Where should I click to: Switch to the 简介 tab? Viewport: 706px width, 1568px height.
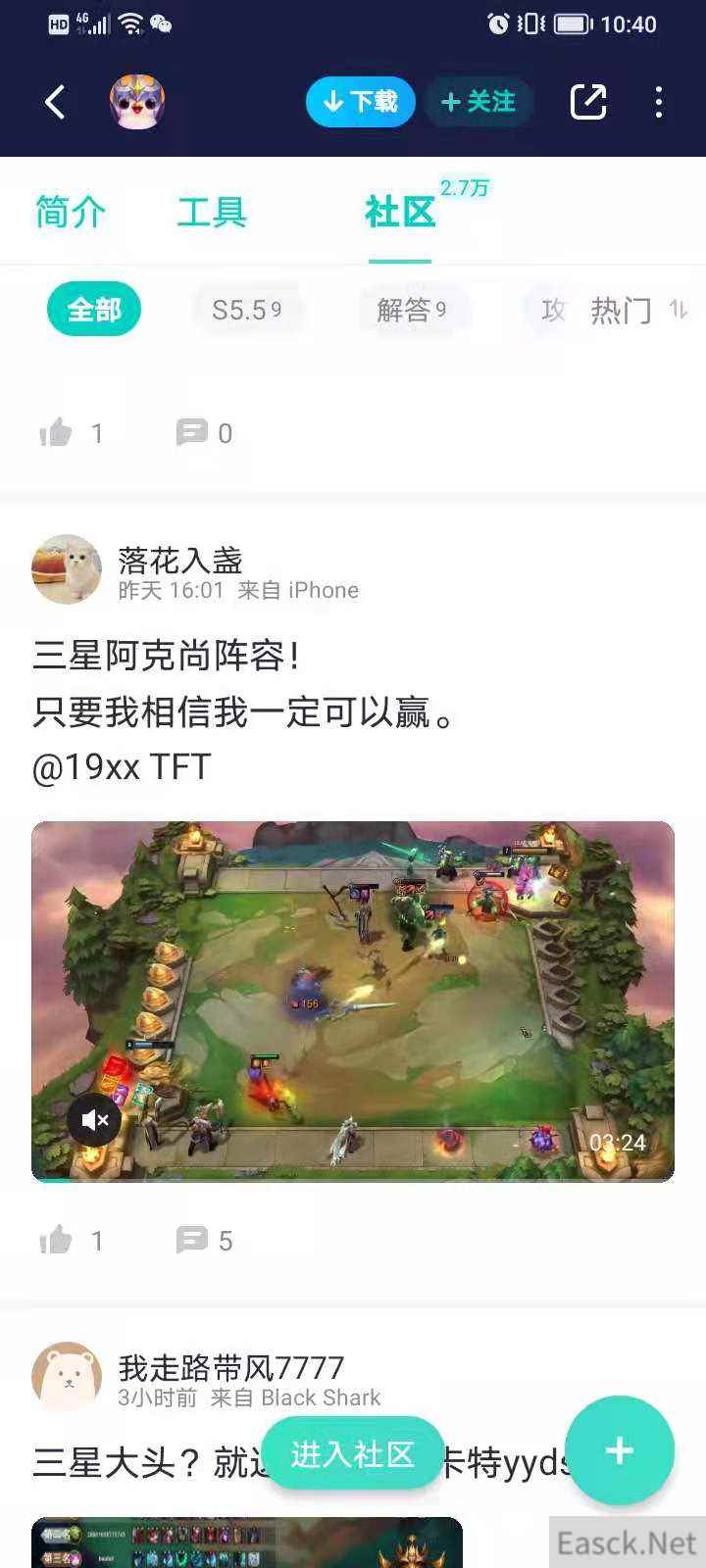71,212
